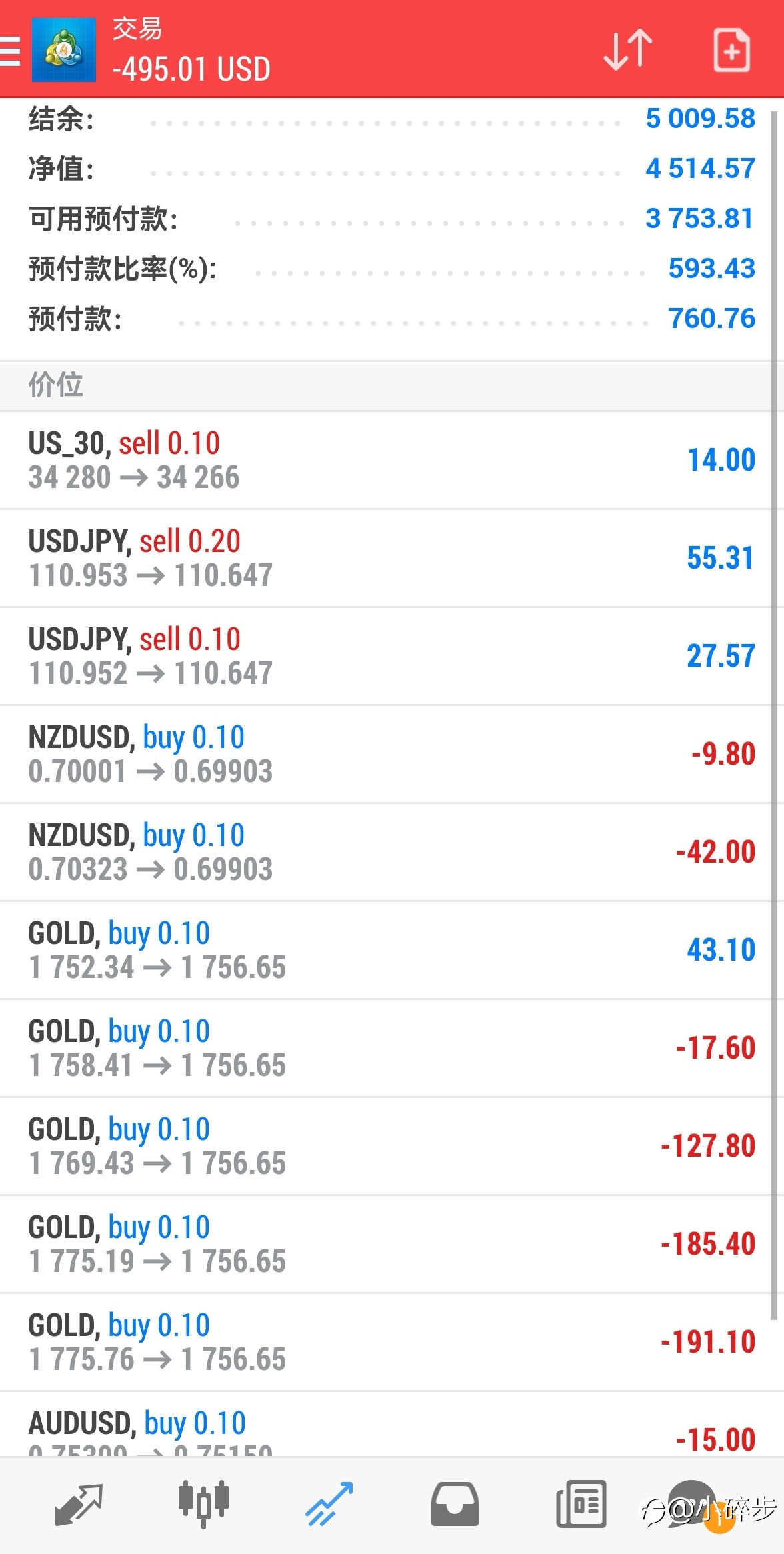Open the news tab
Screen dimensions: 784x1554
coord(581,1505)
